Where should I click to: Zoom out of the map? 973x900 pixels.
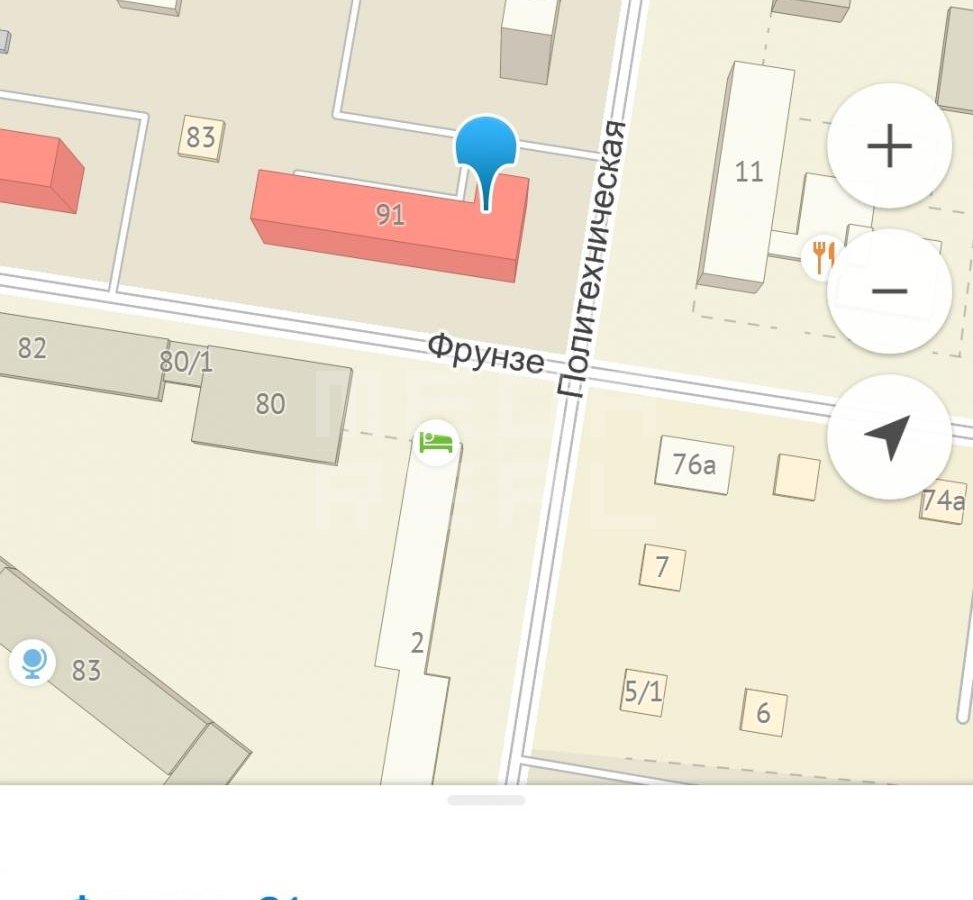coord(888,291)
